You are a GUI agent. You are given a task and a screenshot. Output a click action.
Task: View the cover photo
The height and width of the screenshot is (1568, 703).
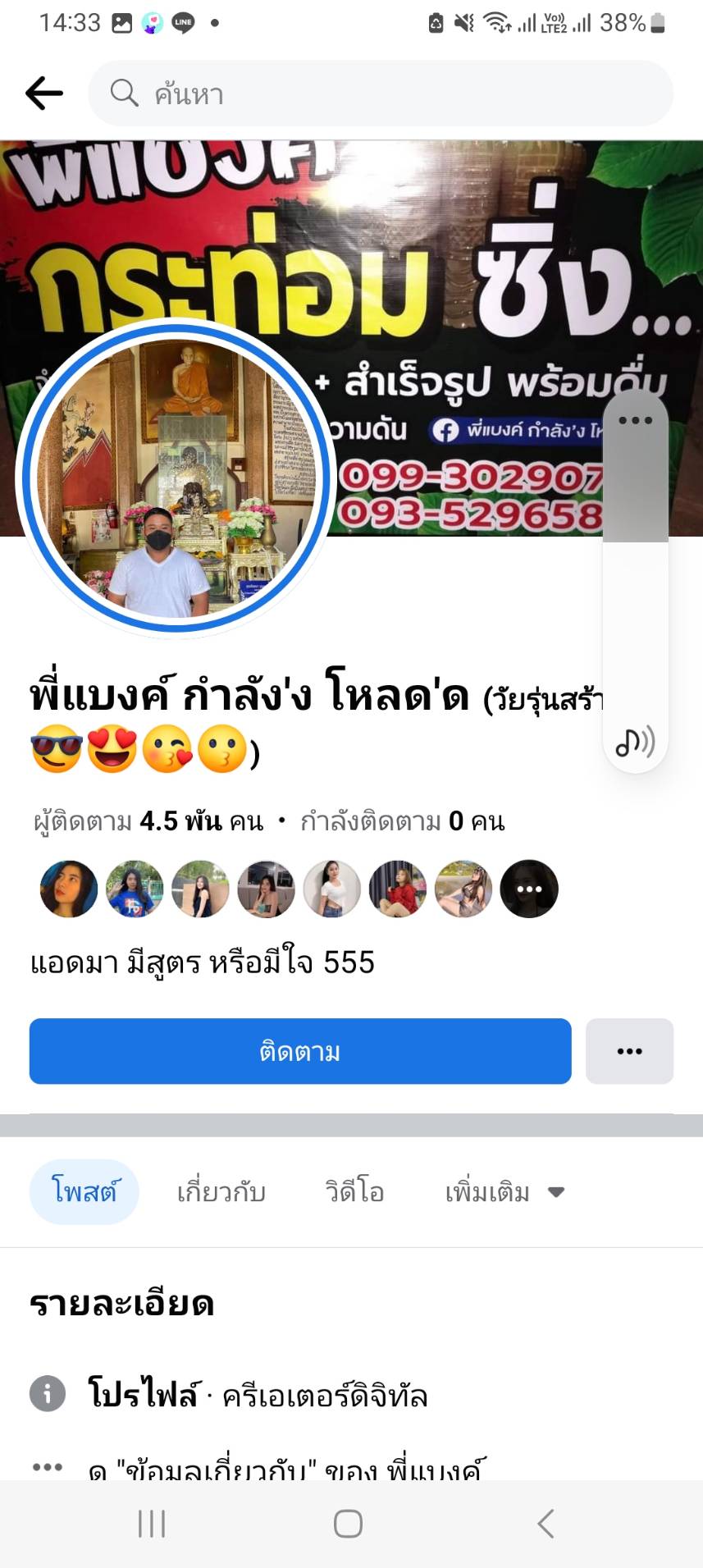tap(459, 246)
